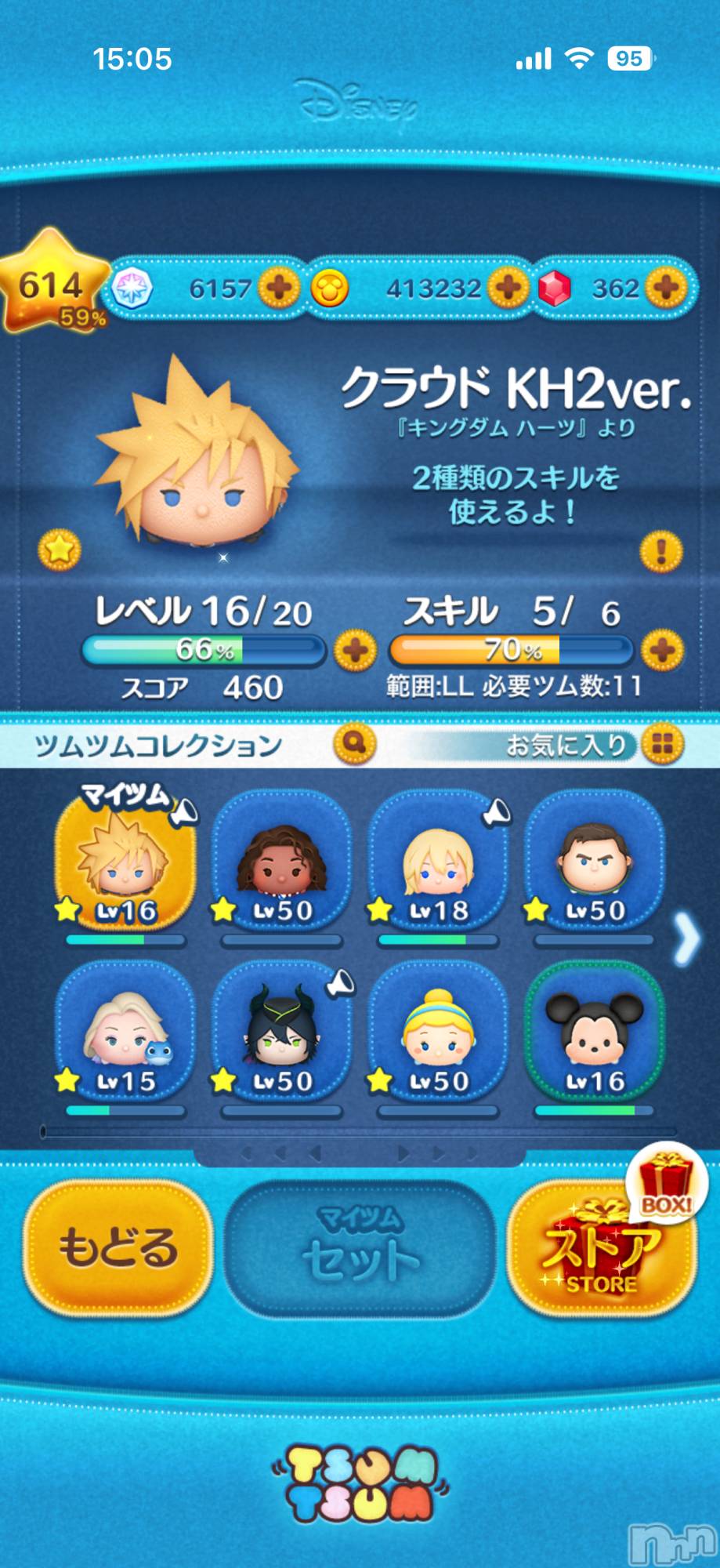Image resolution: width=720 pixels, height=1568 pixels.
Task: Toggle the favorite star for Cloud
Action: click(x=60, y=550)
